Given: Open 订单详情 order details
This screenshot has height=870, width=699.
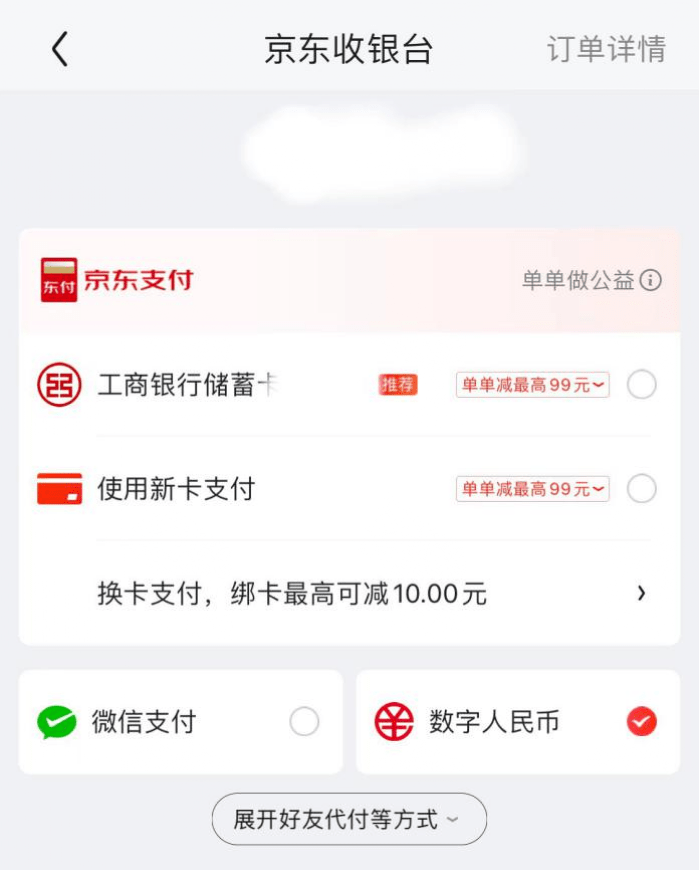Looking at the screenshot, I should click(606, 49).
